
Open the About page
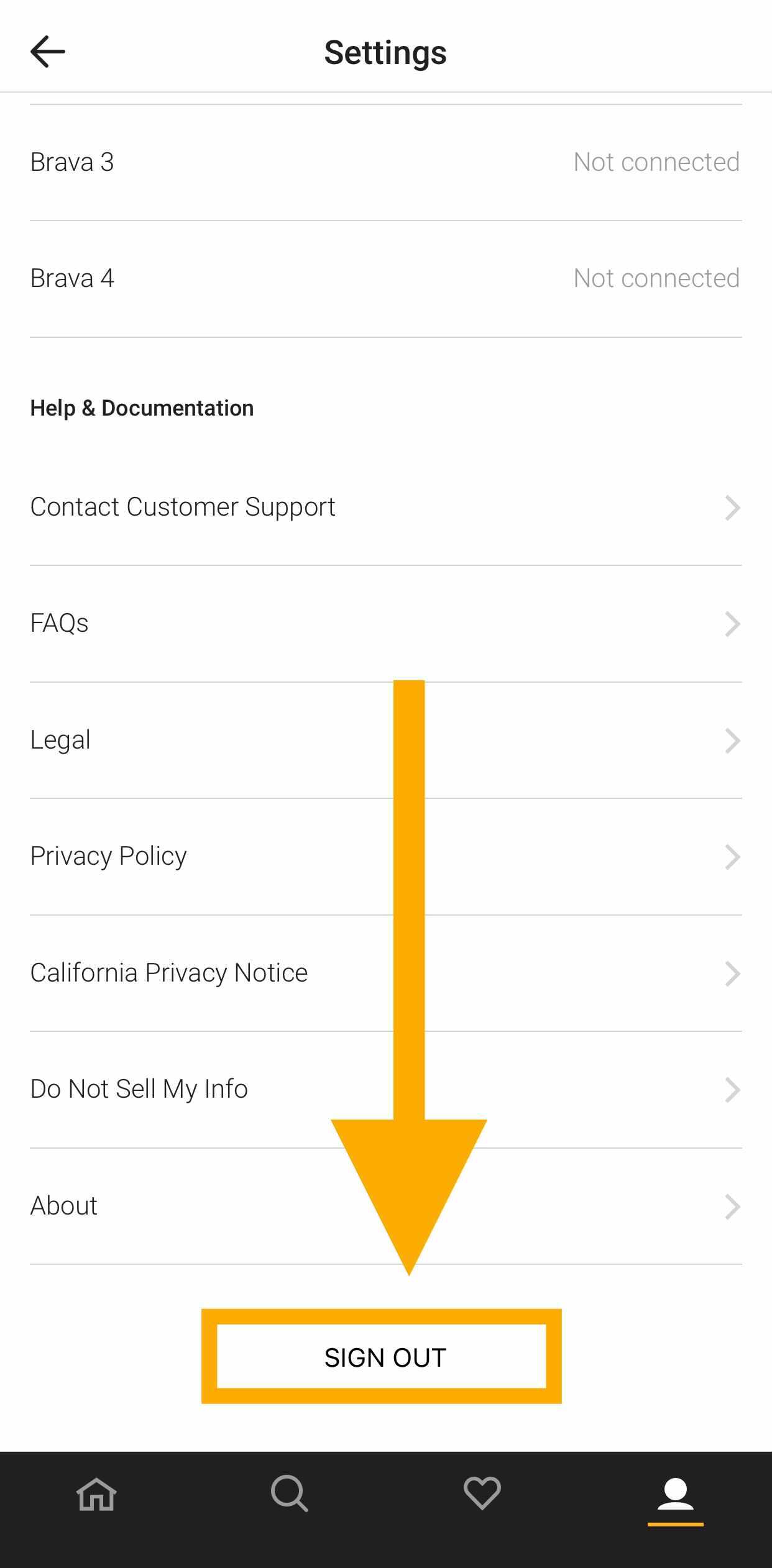(x=386, y=1206)
